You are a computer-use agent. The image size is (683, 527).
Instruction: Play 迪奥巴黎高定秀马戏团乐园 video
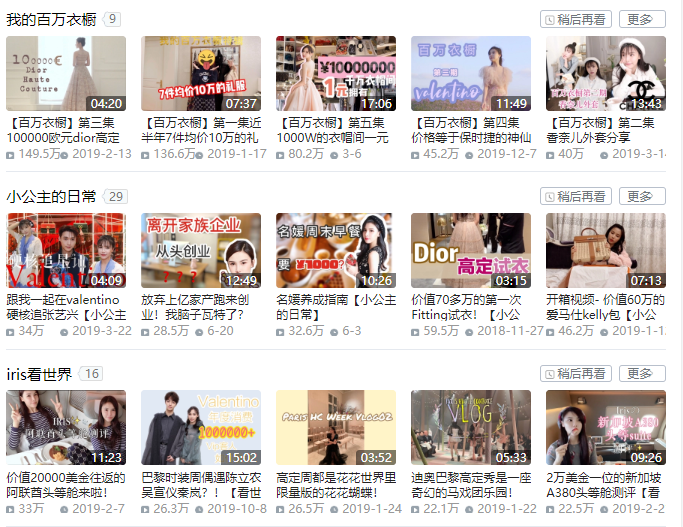click(x=471, y=428)
